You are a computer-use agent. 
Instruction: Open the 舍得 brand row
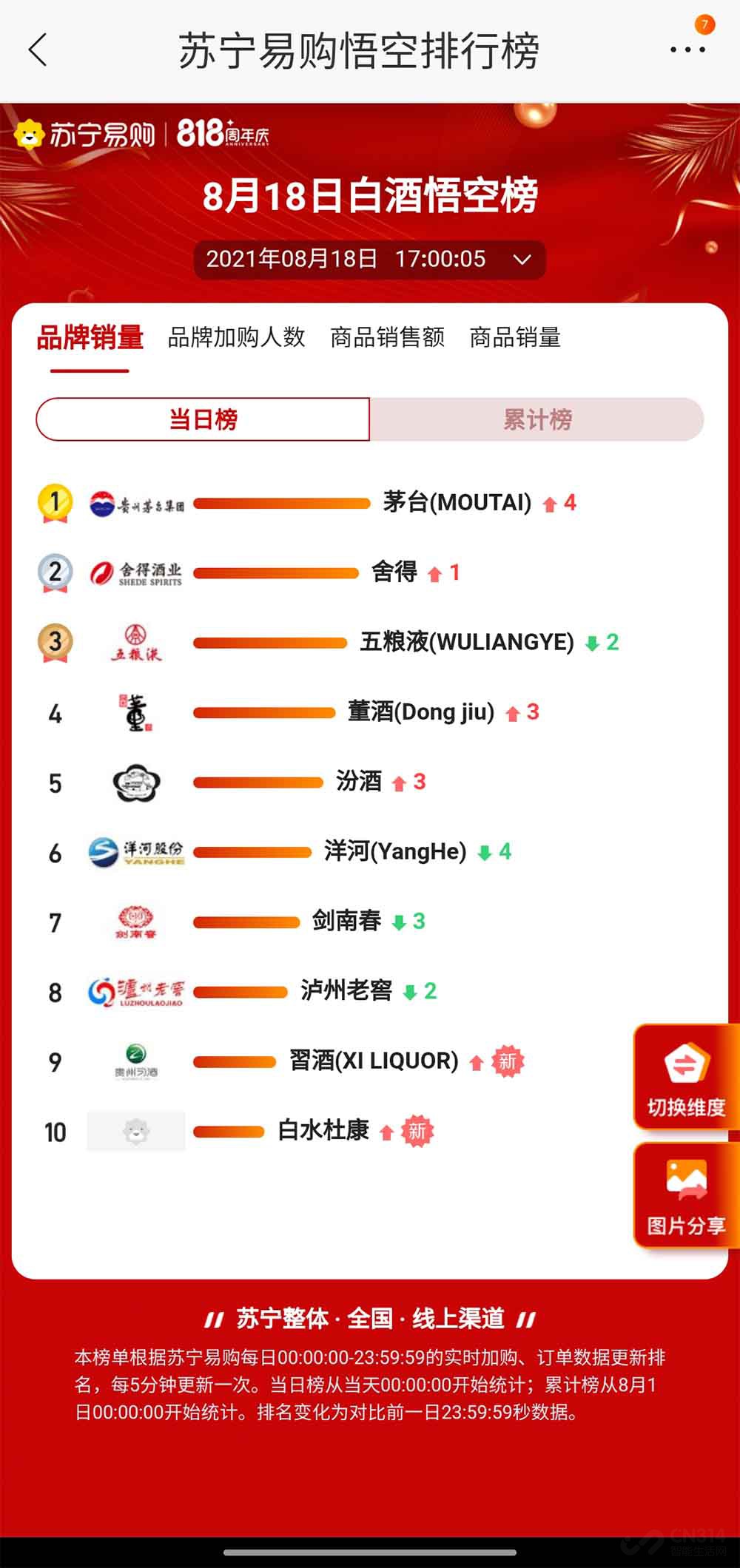tap(394, 572)
